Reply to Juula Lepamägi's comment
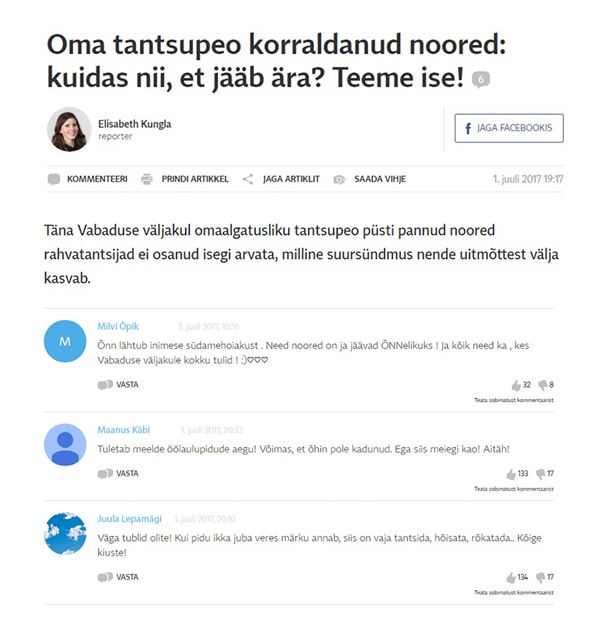The image size is (600, 623). coord(119,577)
